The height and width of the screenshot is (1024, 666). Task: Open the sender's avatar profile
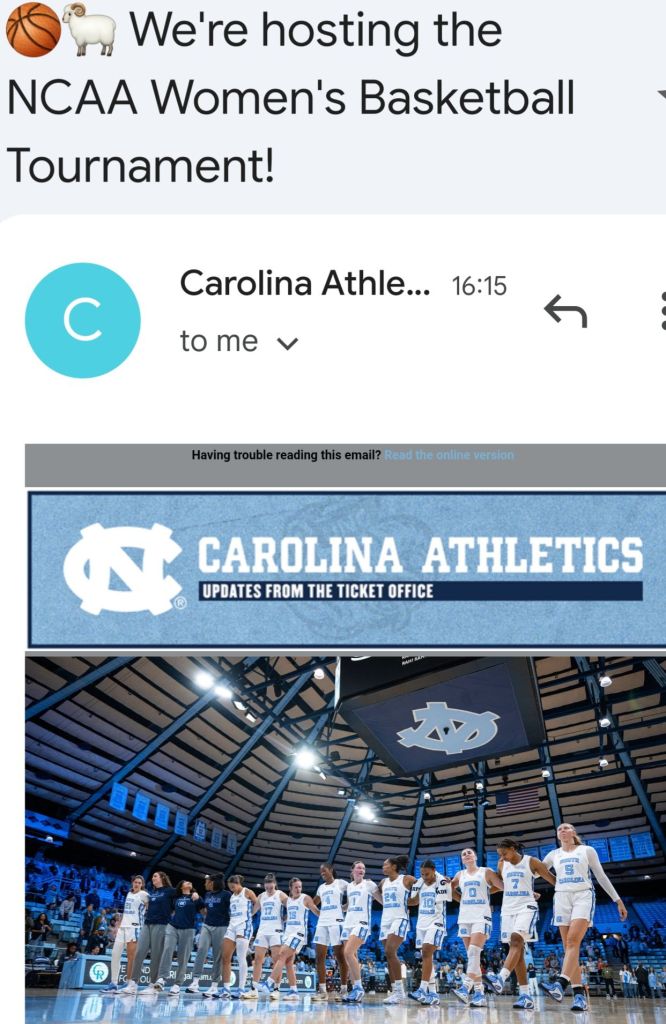point(82,320)
